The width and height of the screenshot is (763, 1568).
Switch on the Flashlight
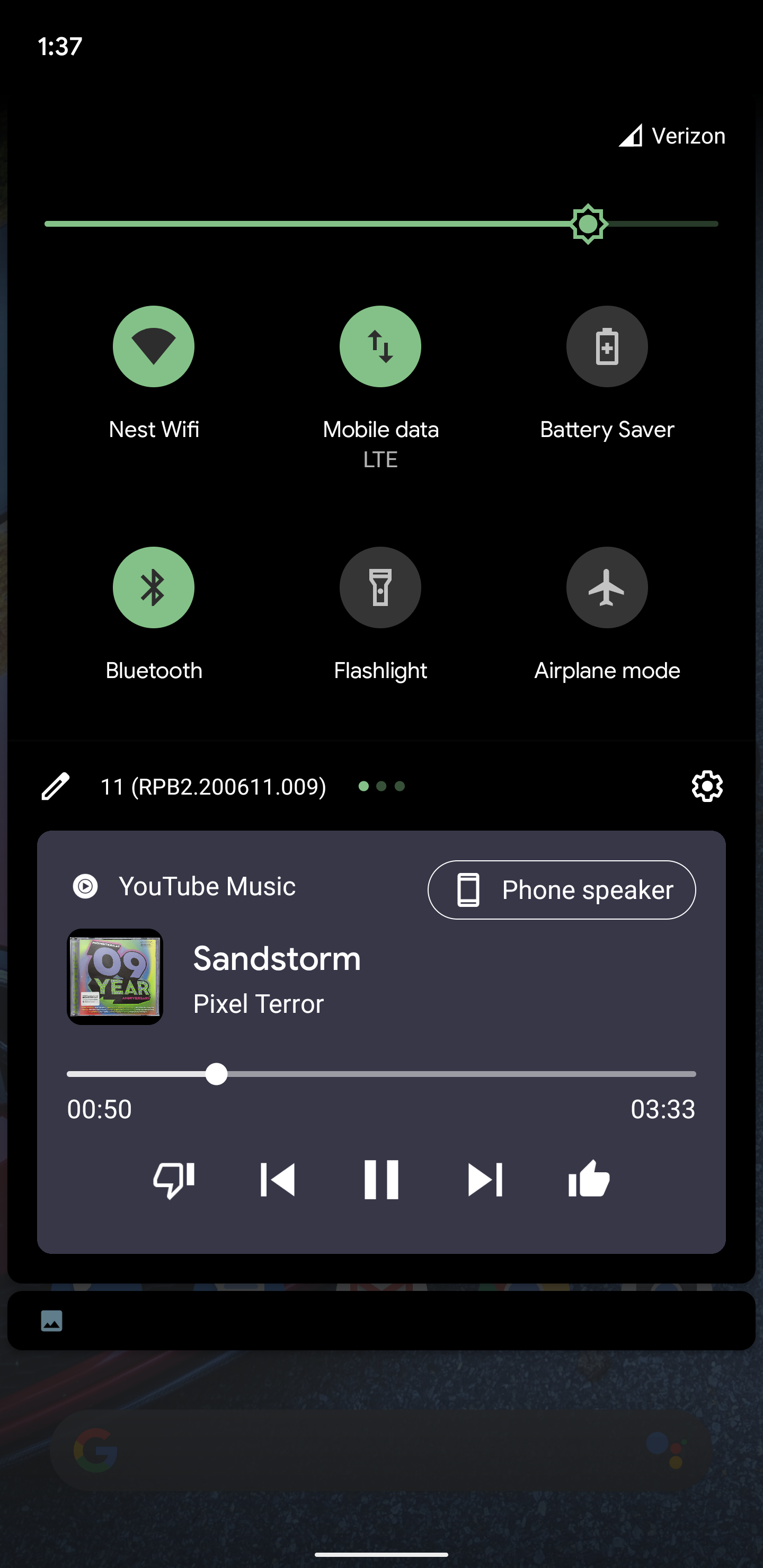(380, 587)
